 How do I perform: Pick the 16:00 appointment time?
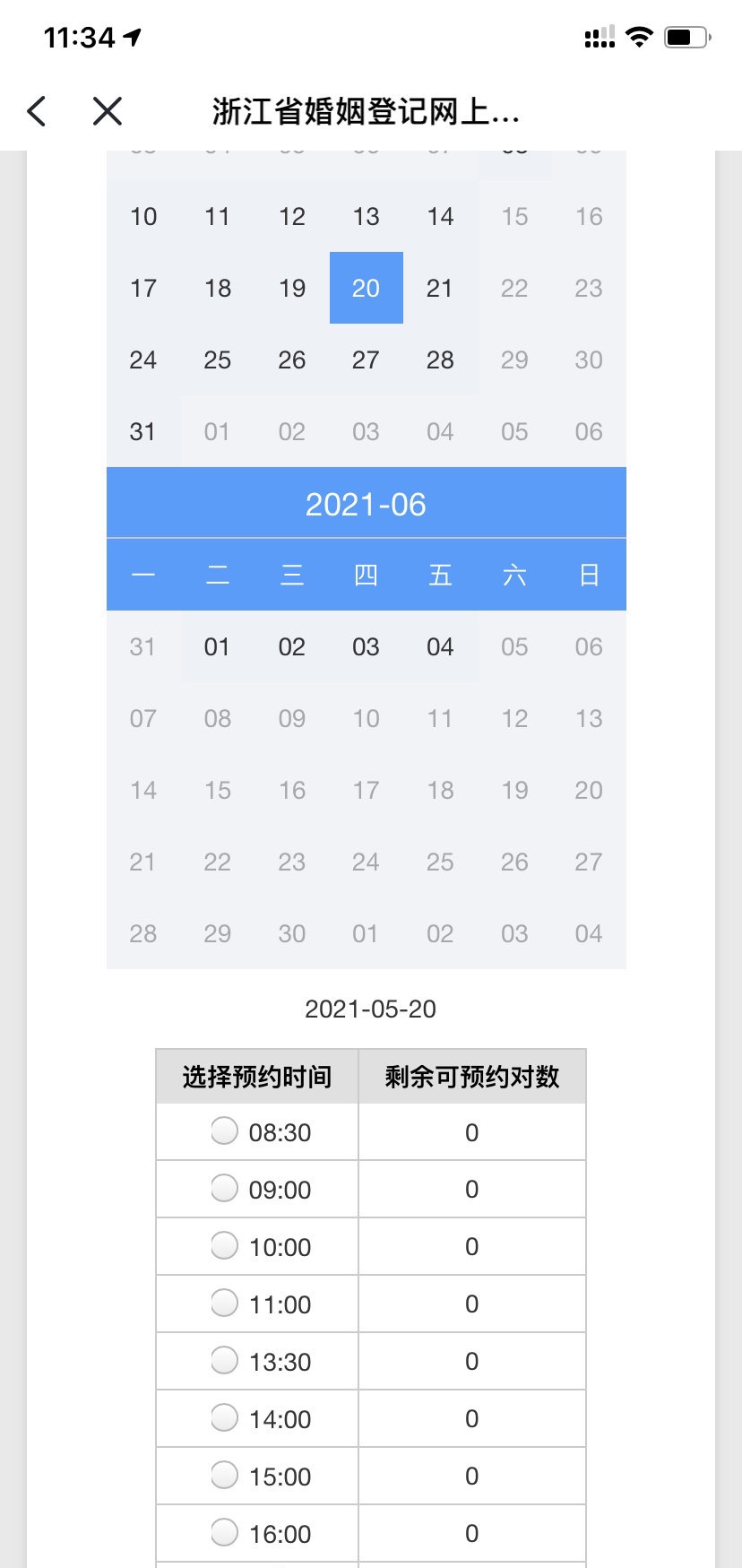pos(224,1533)
